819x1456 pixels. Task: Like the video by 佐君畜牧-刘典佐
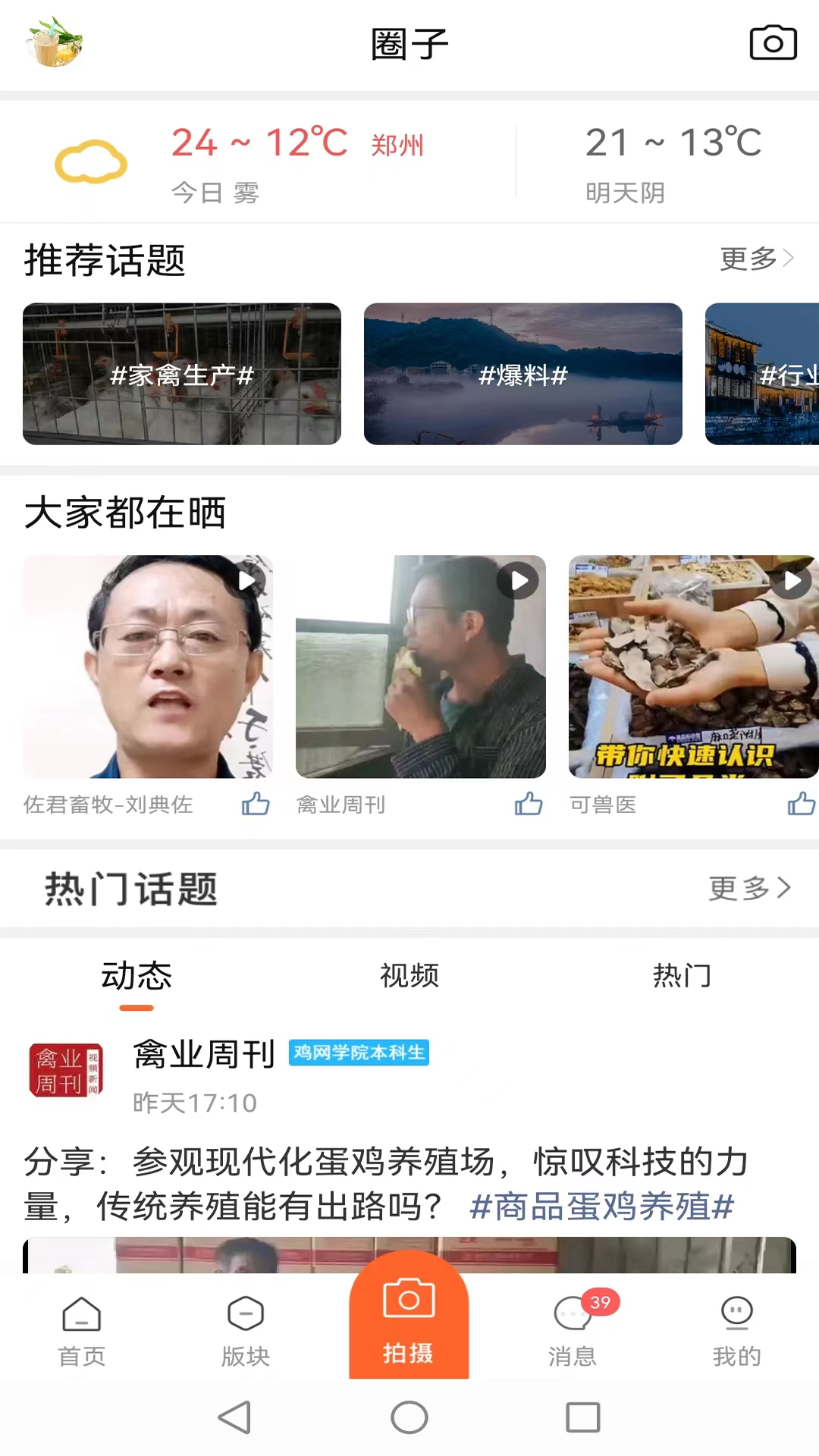click(255, 805)
